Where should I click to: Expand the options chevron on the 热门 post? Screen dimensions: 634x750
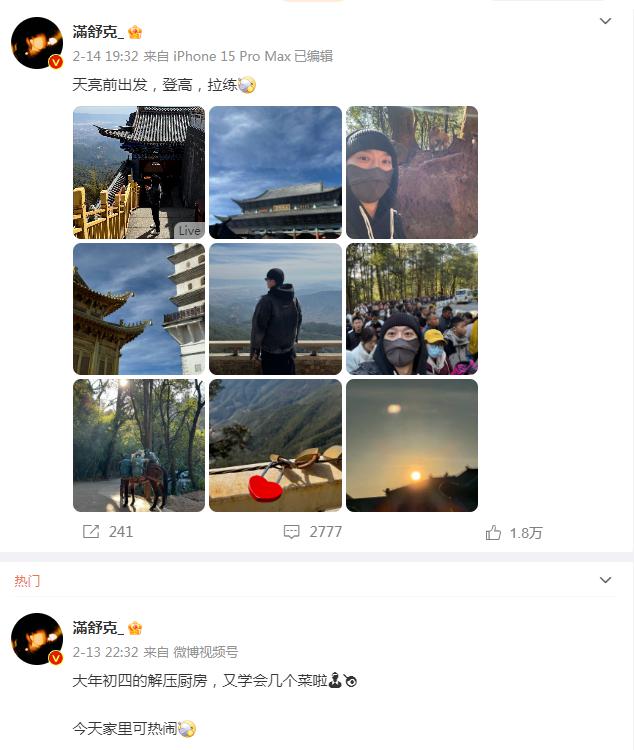[x=604, y=580]
